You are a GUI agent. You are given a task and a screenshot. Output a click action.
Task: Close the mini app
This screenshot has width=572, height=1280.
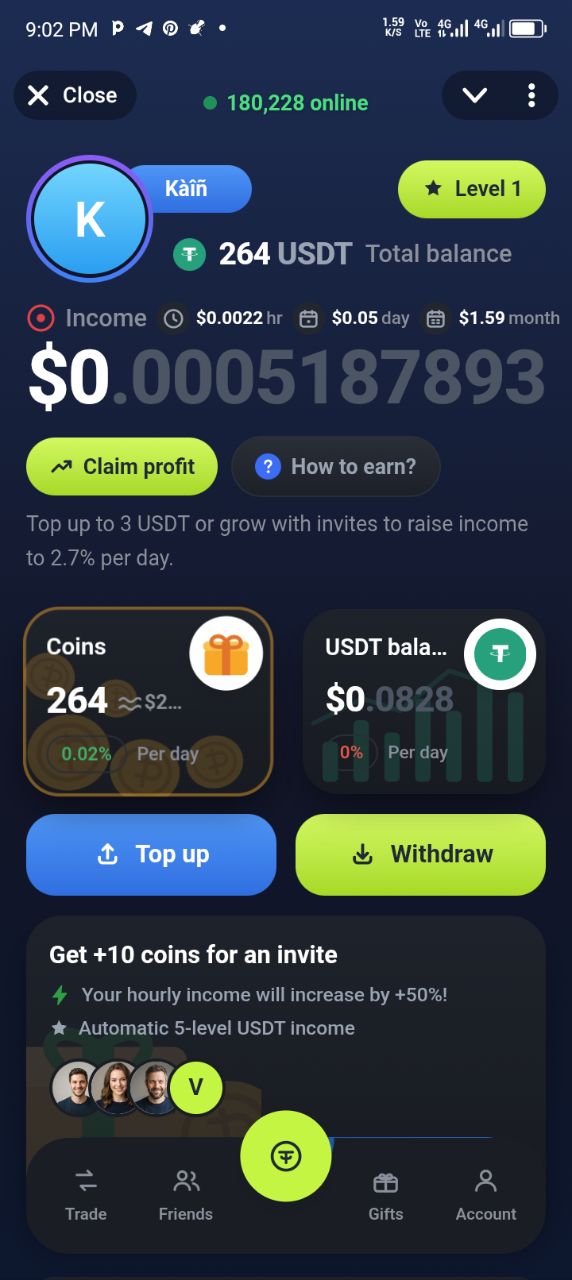(75, 95)
